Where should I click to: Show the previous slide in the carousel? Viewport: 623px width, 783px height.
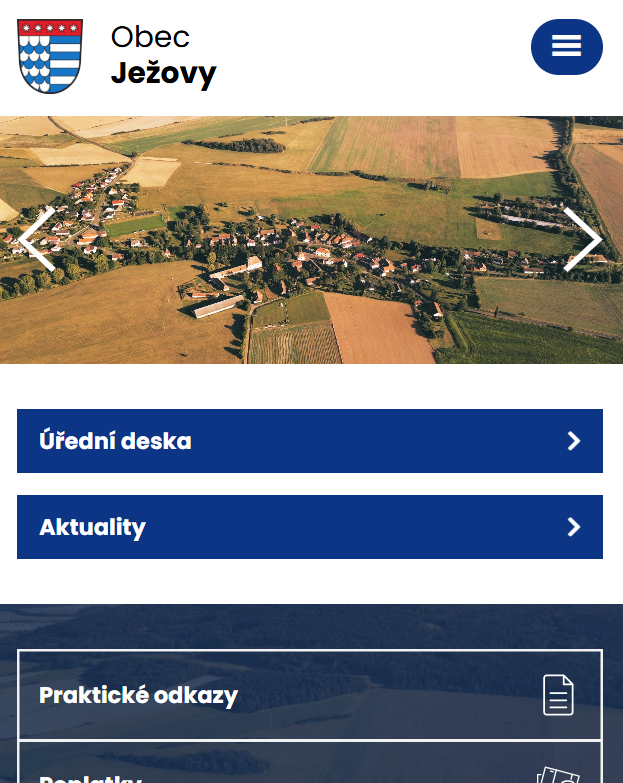37,240
